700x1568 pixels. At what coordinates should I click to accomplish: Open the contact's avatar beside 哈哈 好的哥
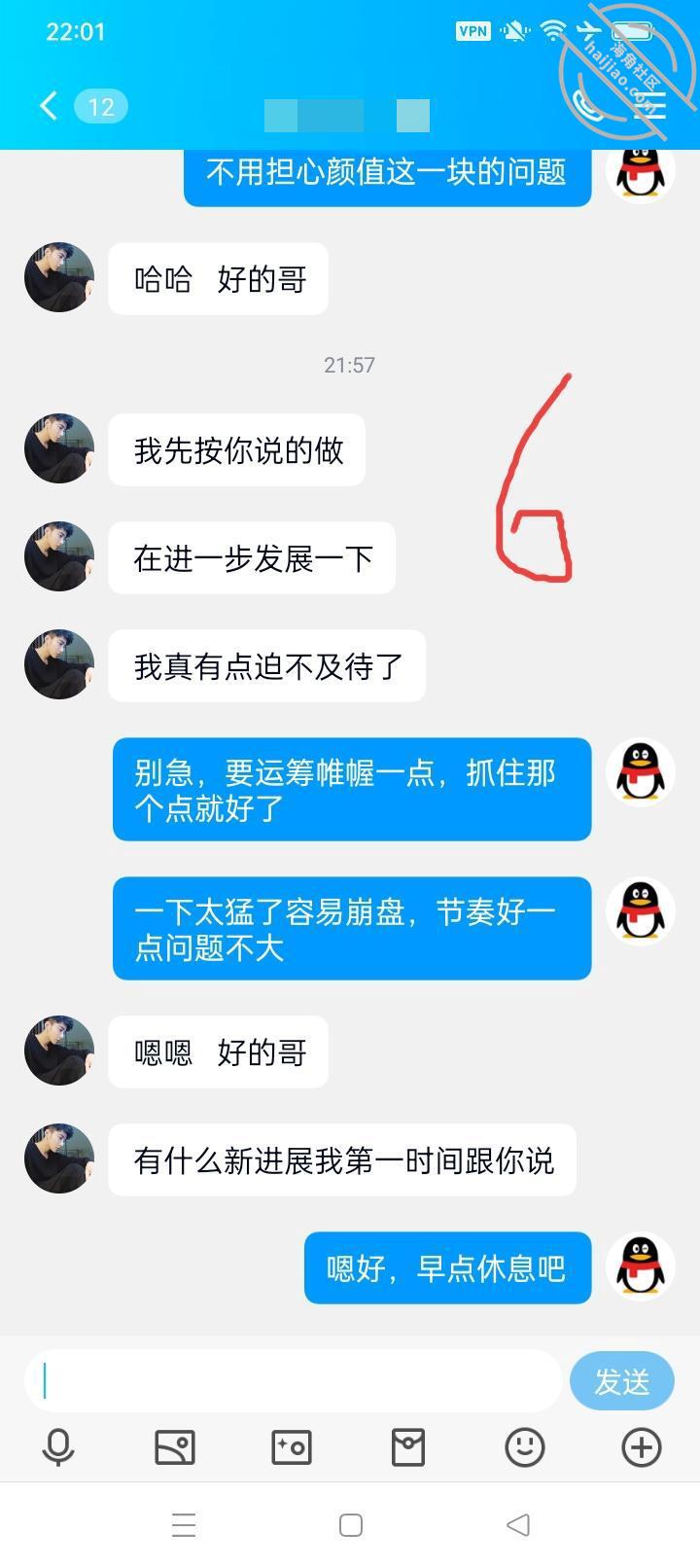[x=59, y=277]
